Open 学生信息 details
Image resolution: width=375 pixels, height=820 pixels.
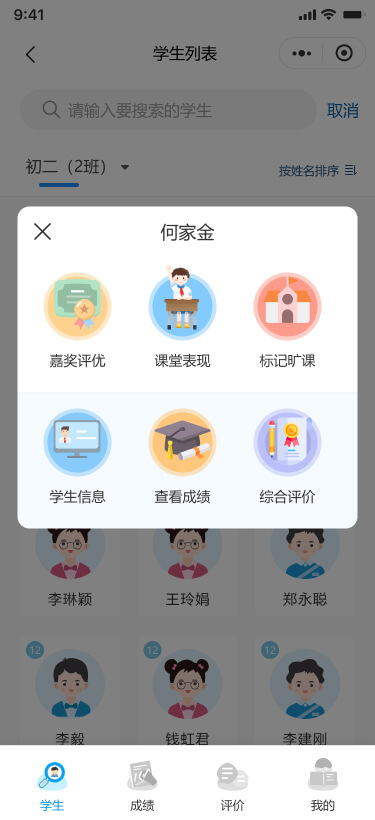click(77, 457)
